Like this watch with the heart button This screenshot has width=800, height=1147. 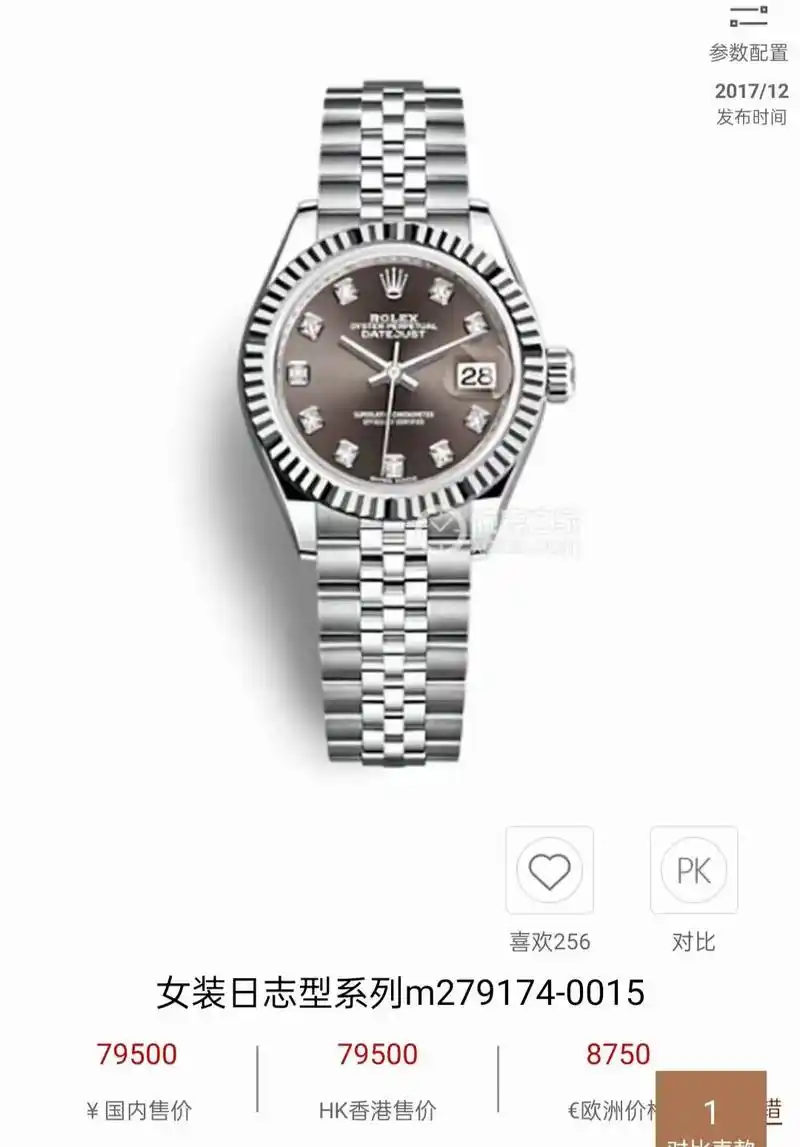(549, 871)
